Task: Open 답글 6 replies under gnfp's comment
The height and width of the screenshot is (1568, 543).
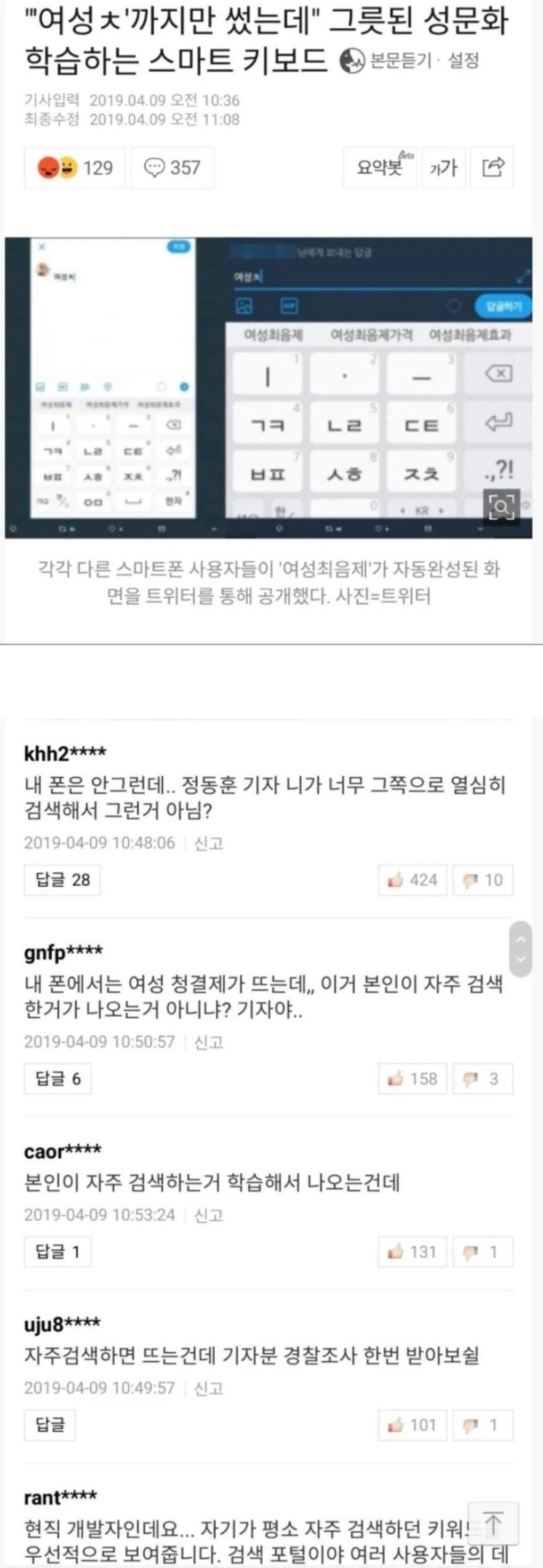Action: [58, 1079]
